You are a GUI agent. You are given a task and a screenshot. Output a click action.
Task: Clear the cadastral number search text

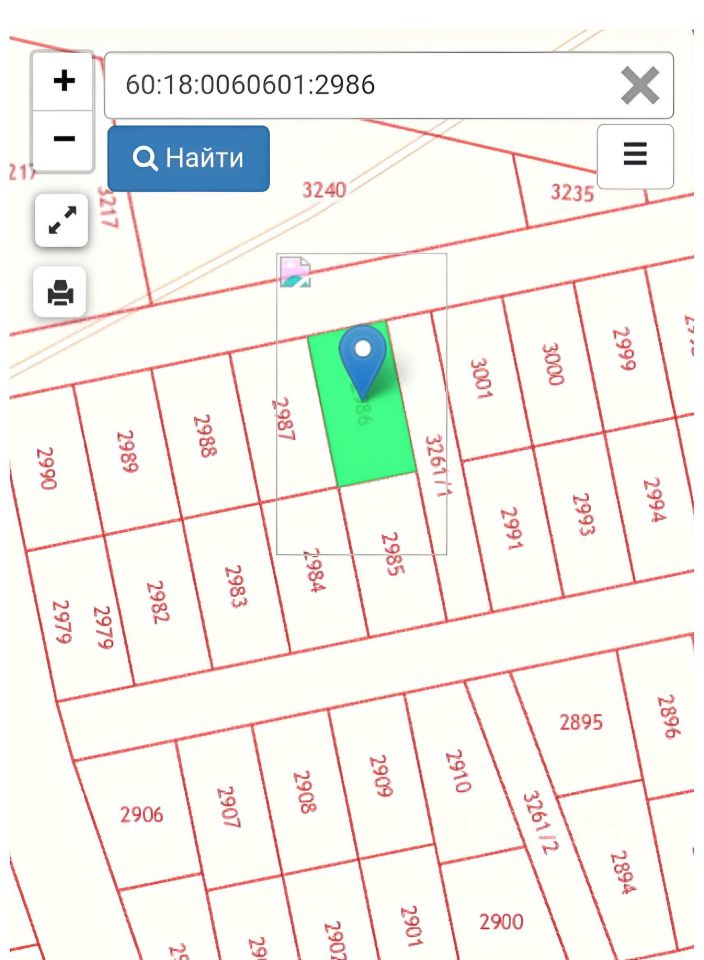click(x=640, y=86)
